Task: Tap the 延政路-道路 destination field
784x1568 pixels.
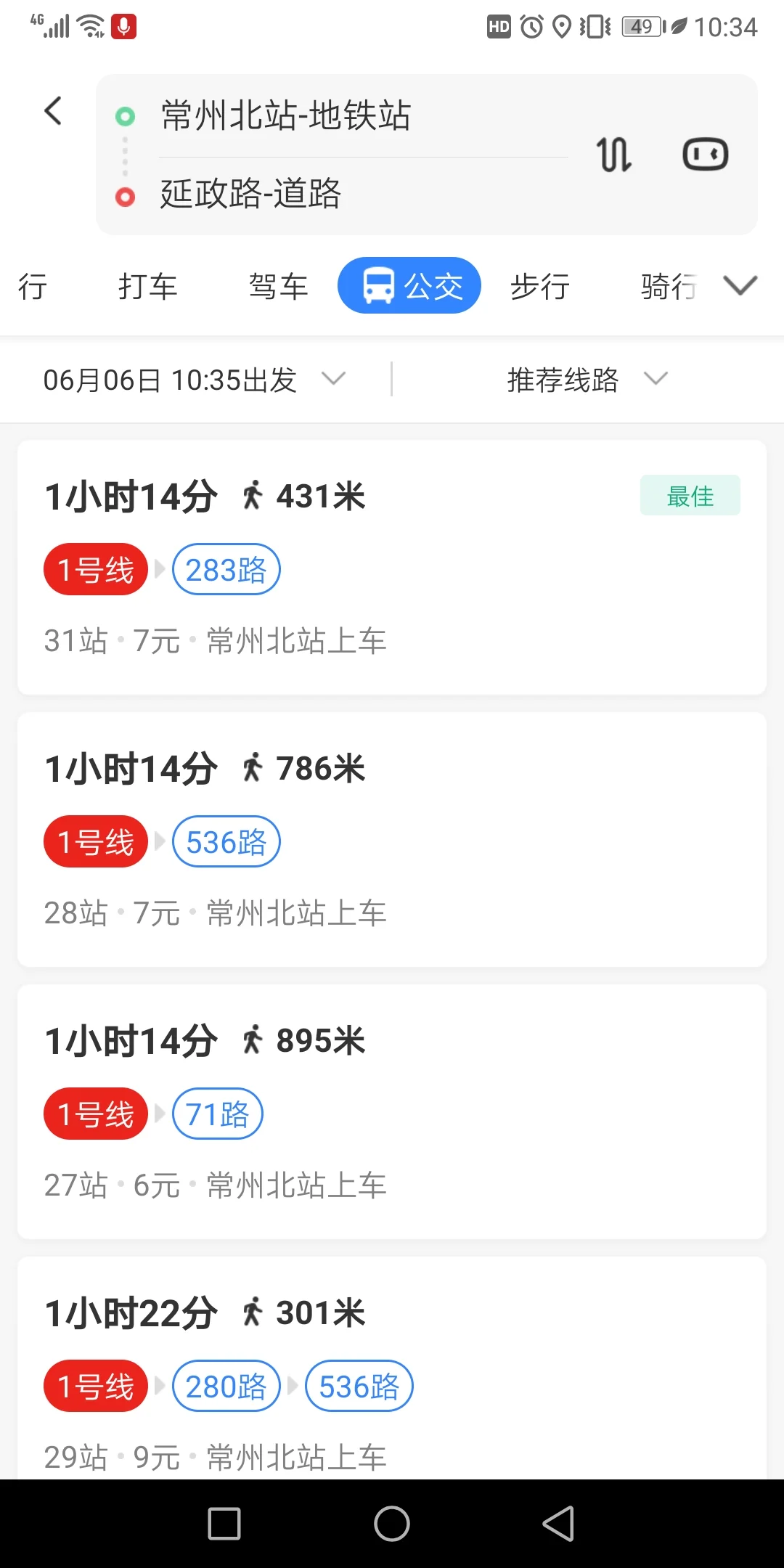Action: pyautogui.click(x=250, y=195)
